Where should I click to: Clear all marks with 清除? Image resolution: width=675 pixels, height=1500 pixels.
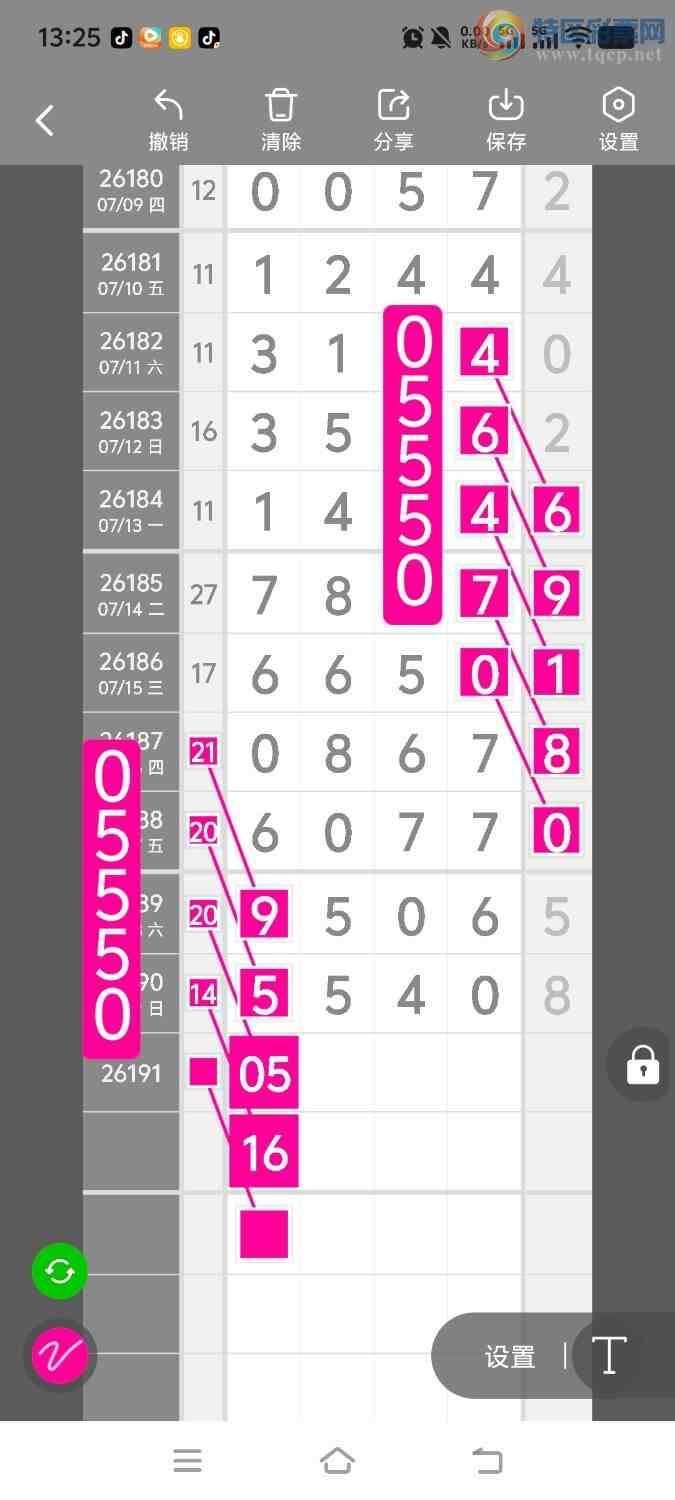pyautogui.click(x=281, y=121)
